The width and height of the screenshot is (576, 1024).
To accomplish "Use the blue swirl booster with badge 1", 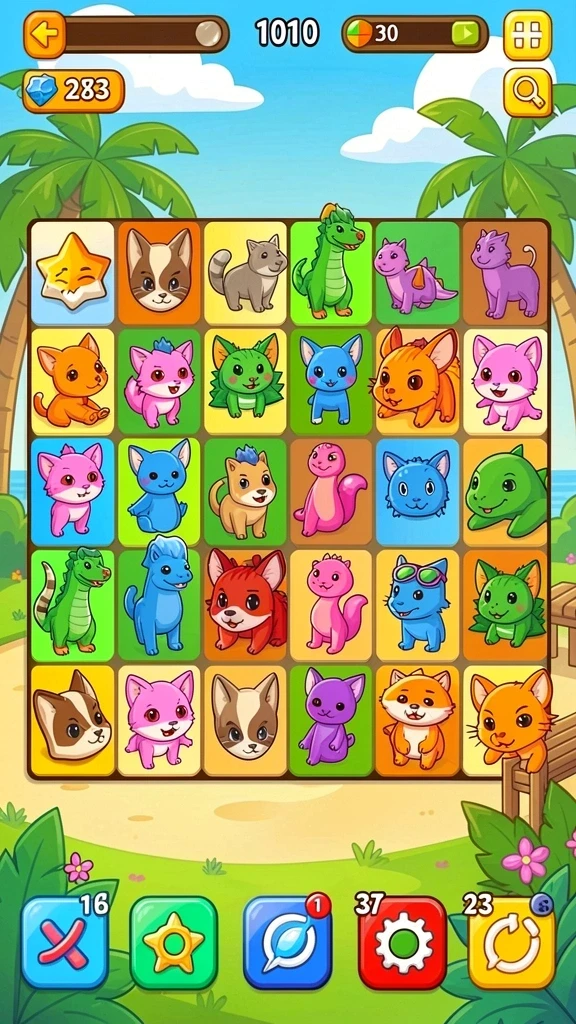I will click(288, 942).
